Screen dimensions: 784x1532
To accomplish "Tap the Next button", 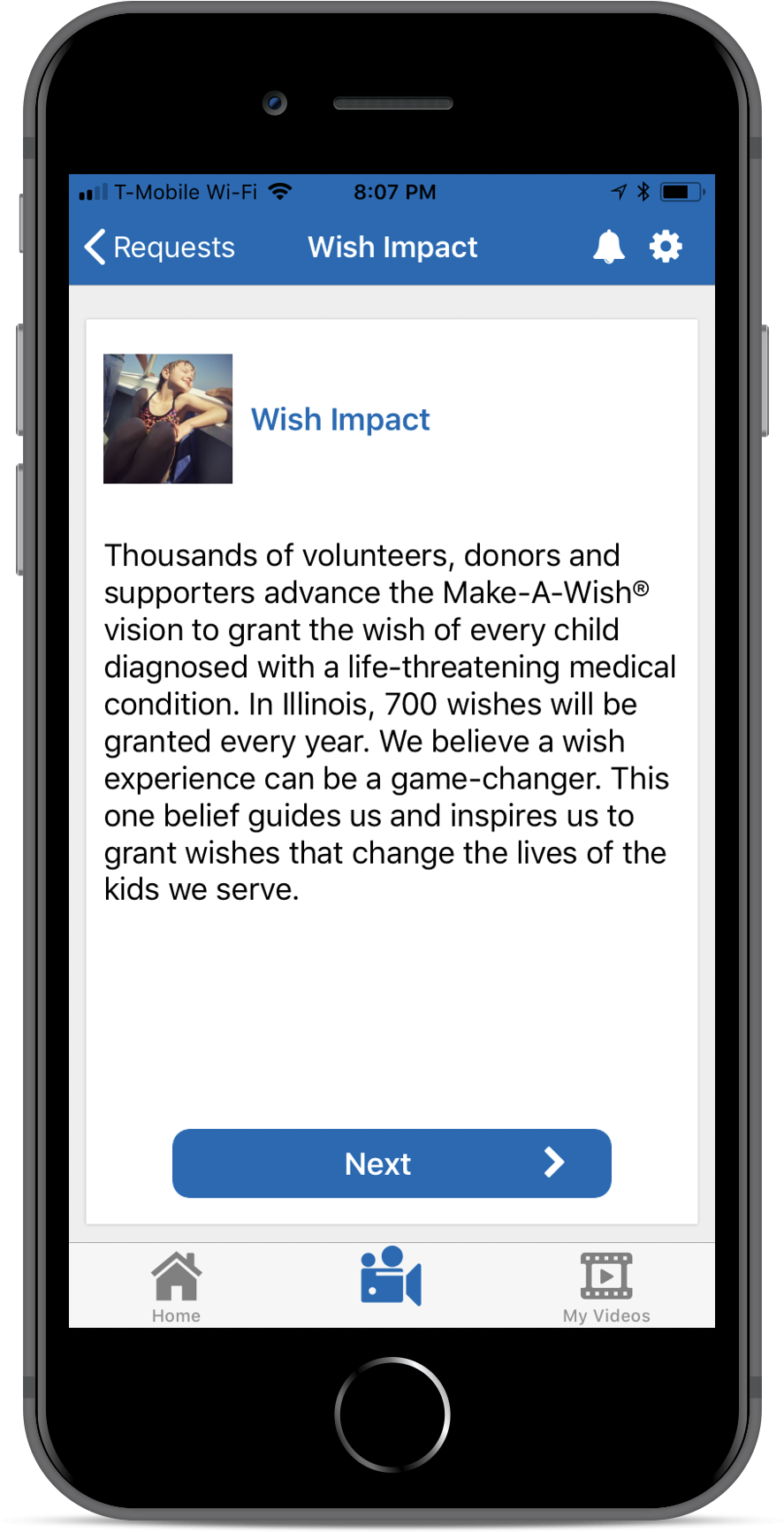I will [x=392, y=1163].
